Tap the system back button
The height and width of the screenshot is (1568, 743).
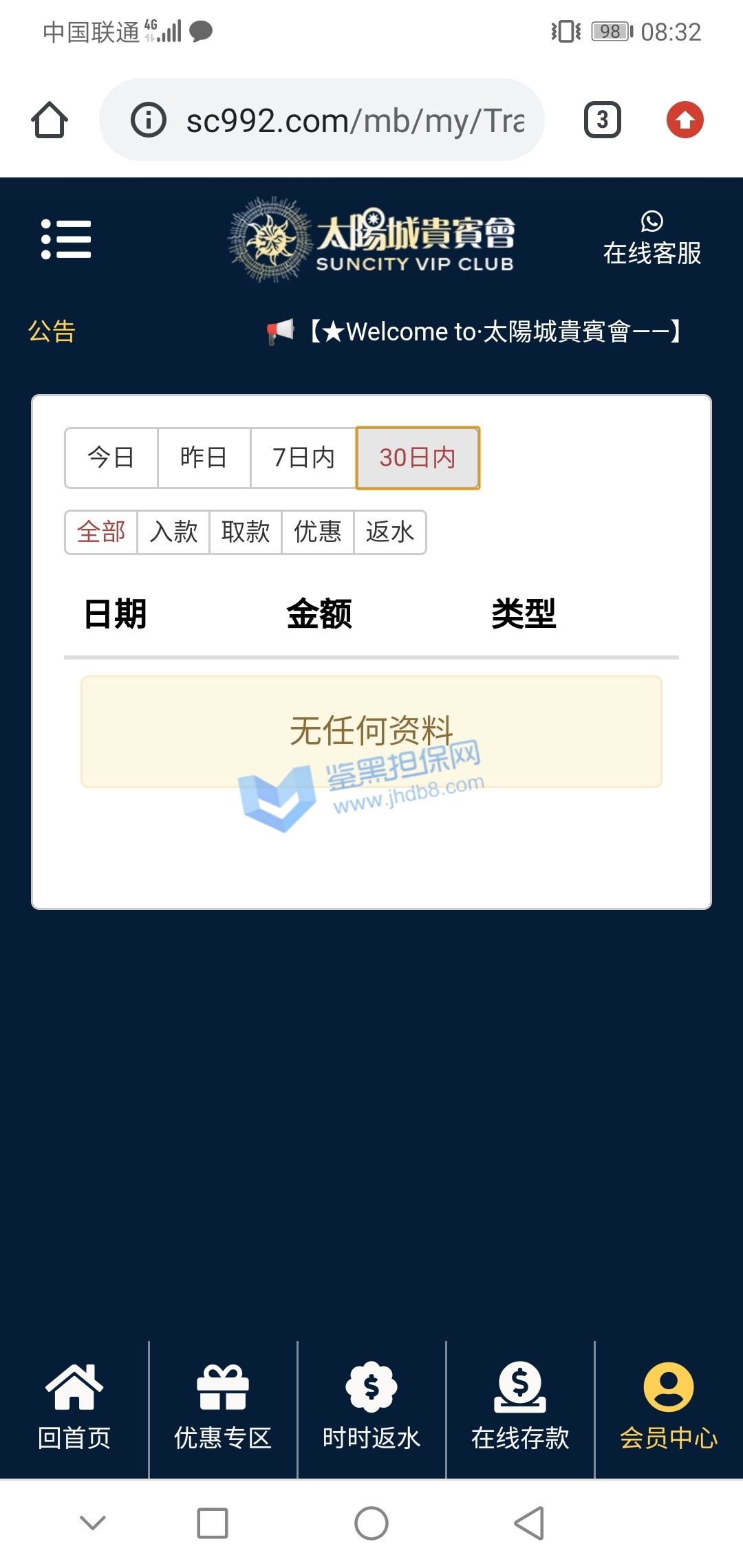(x=530, y=1523)
